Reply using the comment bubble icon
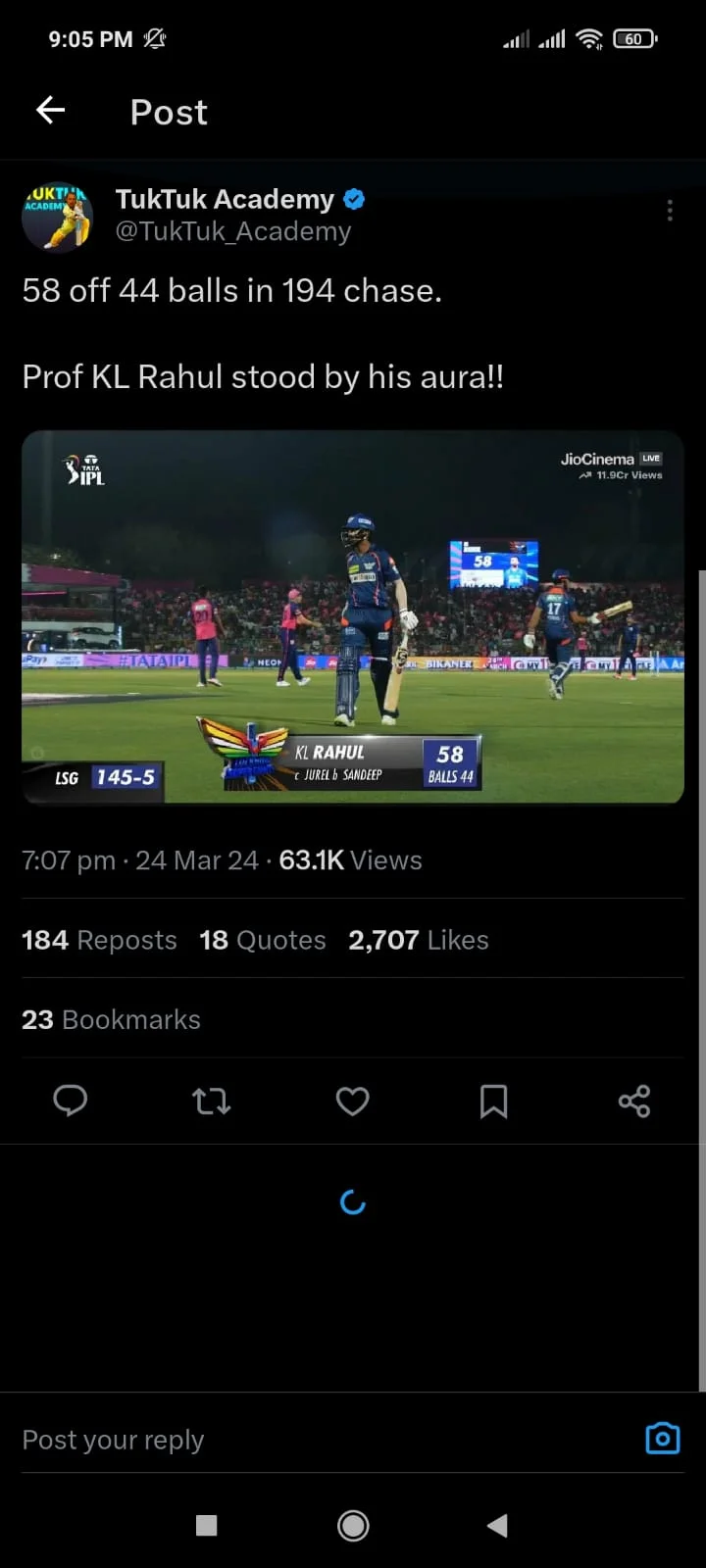706x1568 pixels. click(70, 1101)
